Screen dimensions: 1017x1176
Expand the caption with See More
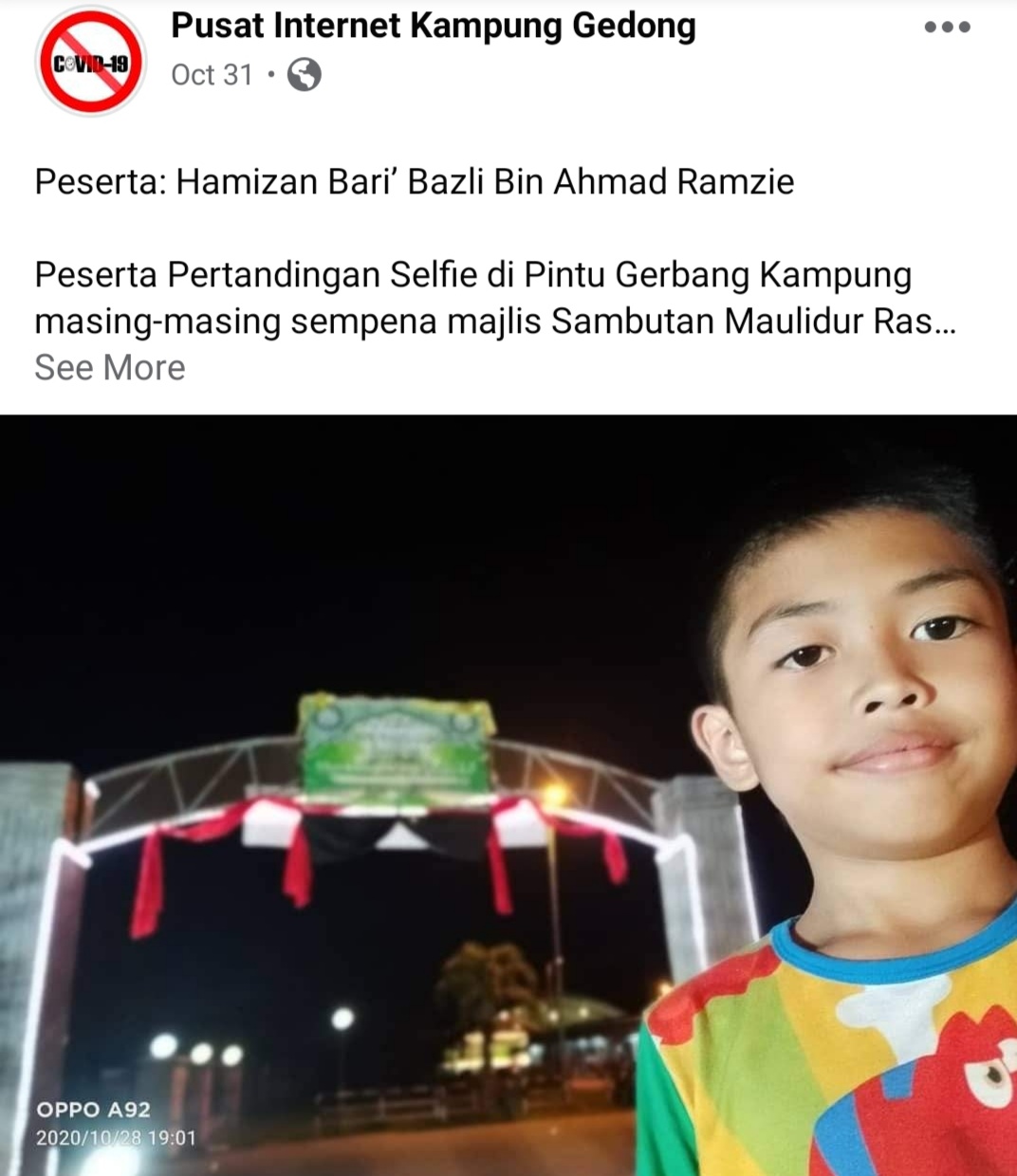pos(110,367)
